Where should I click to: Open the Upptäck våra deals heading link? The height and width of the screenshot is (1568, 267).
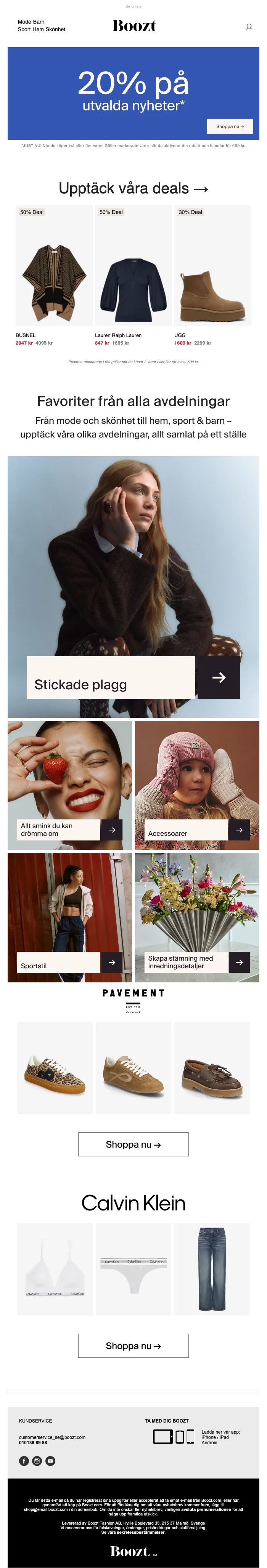(133, 189)
